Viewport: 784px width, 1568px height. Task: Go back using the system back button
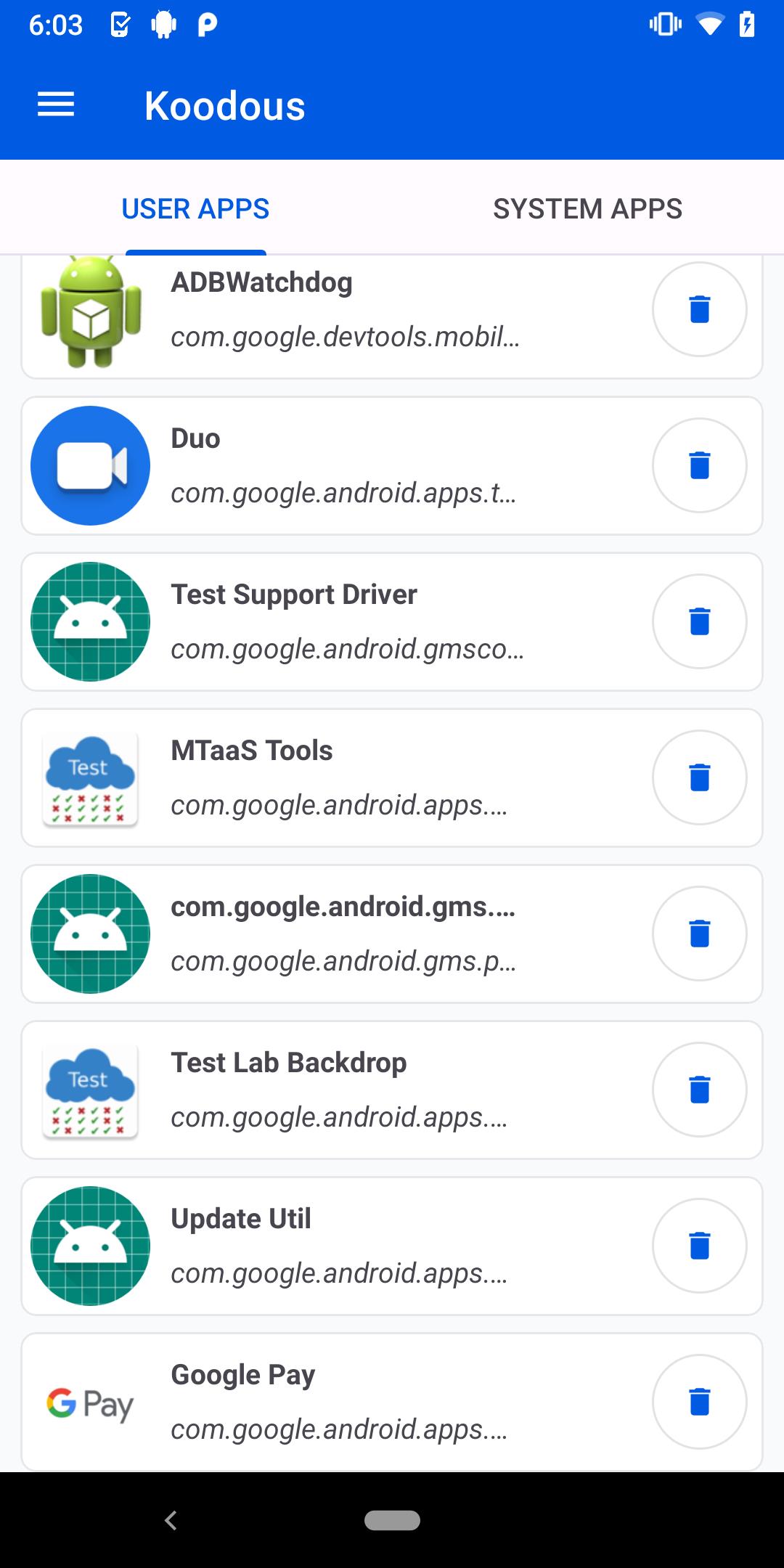[171, 1520]
